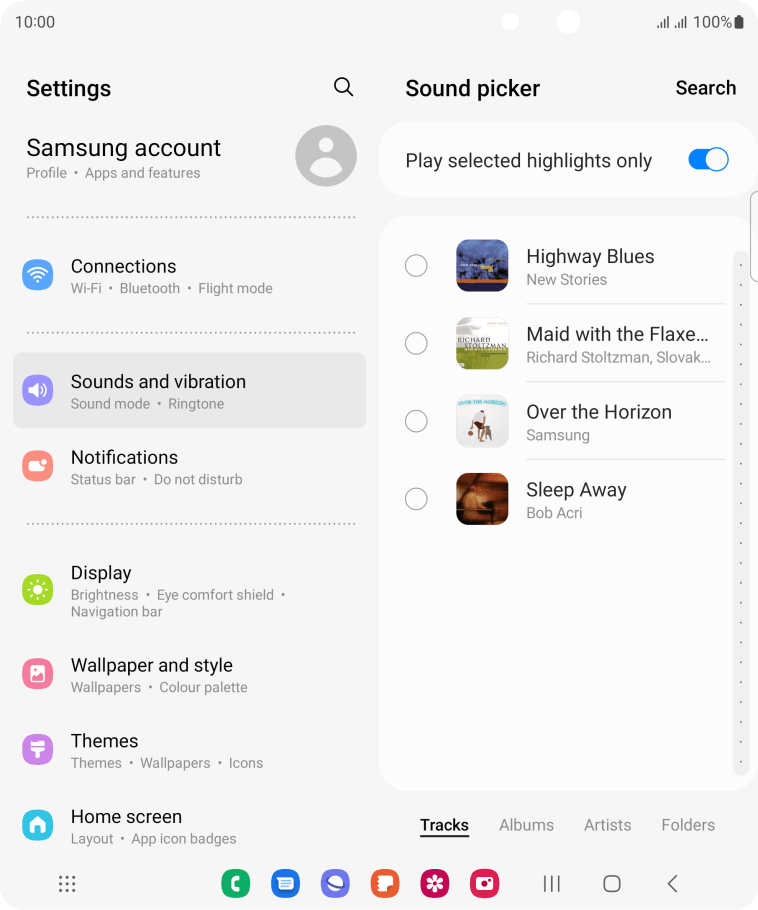The image size is (758, 910).
Task: Choose Maid with the Flaxen track
Action: pos(416,343)
